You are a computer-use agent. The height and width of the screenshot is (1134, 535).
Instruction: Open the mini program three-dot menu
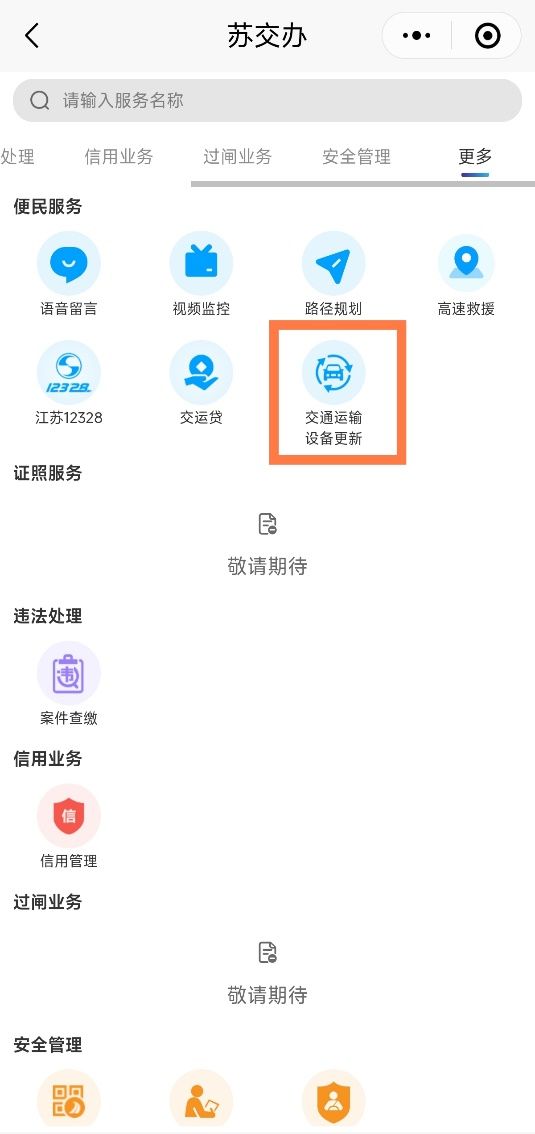click(x=416, y=35)
